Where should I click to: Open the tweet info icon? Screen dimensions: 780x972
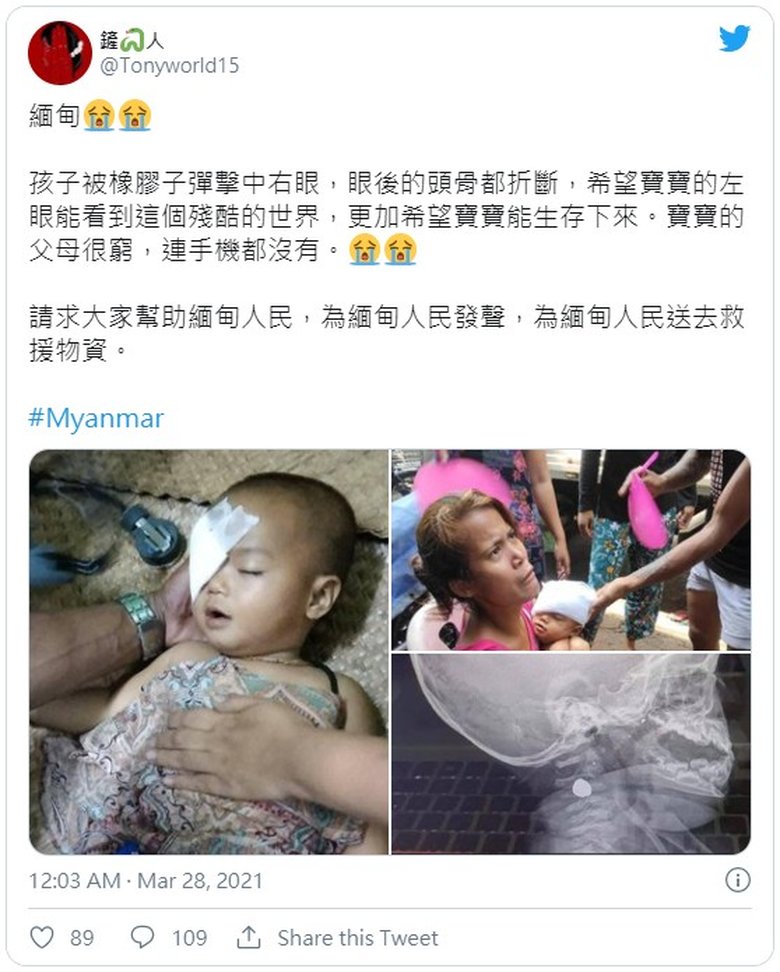pos(737,880)
